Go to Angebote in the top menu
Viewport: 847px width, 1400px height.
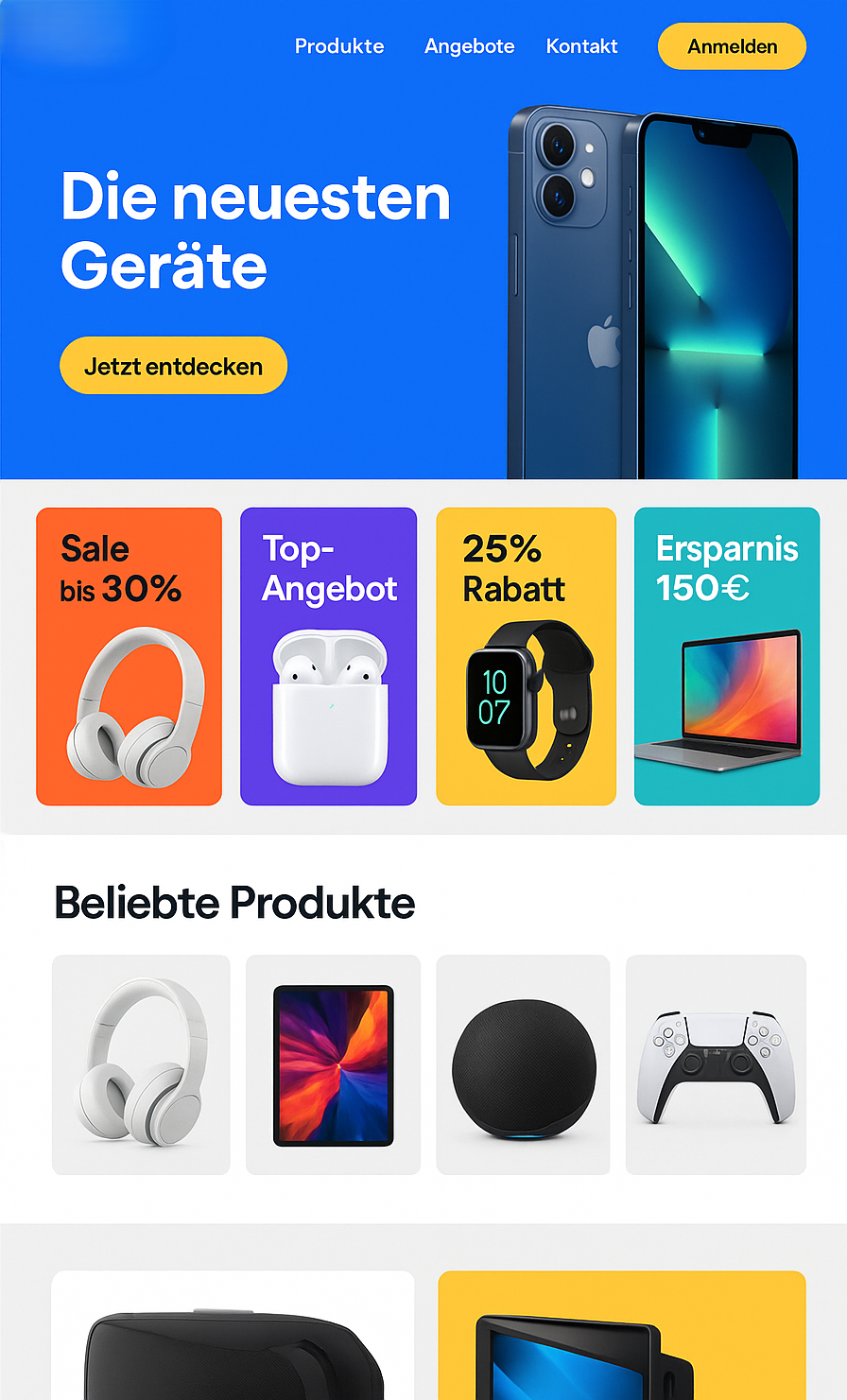click(469, 46)
